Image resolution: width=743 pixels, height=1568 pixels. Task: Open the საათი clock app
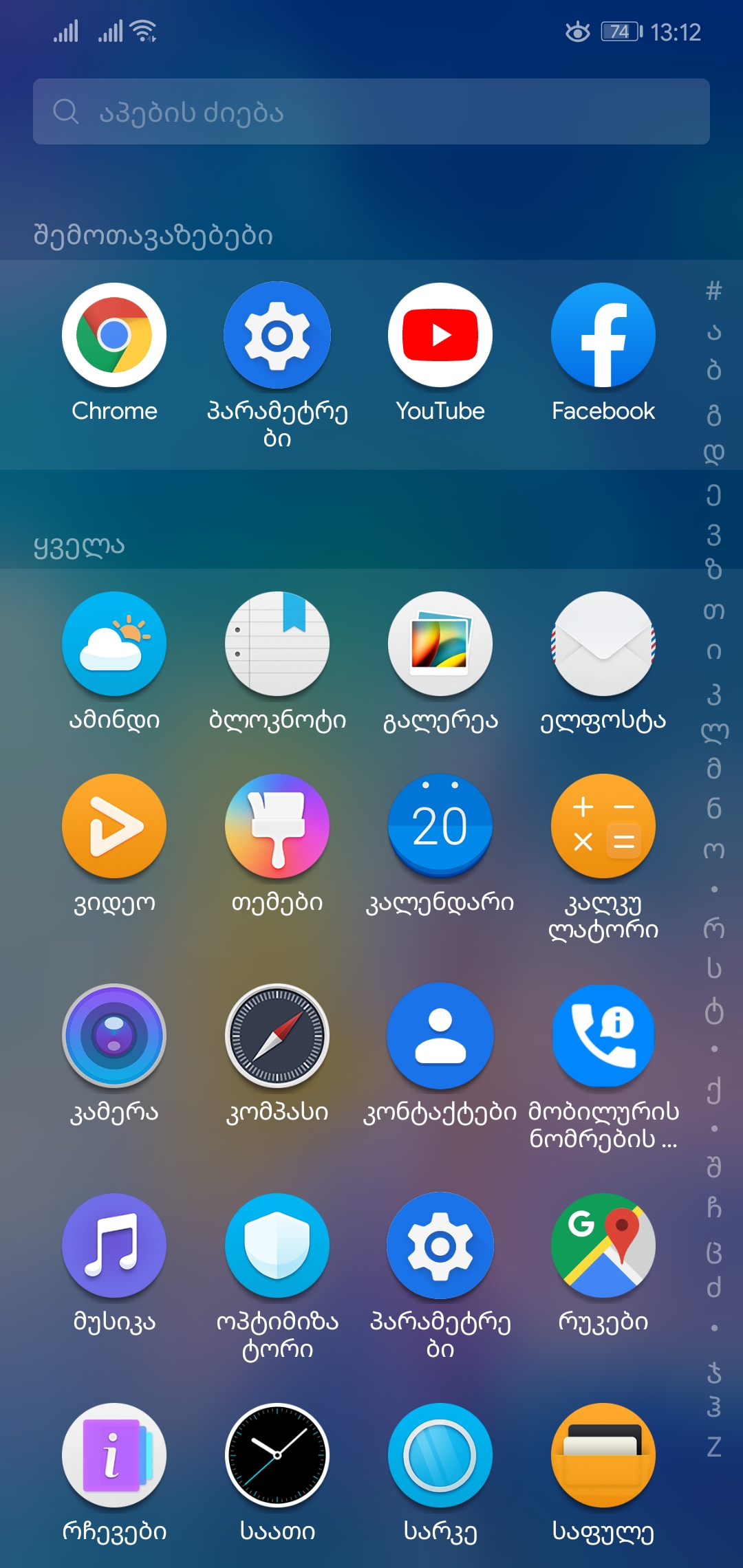277,1455
